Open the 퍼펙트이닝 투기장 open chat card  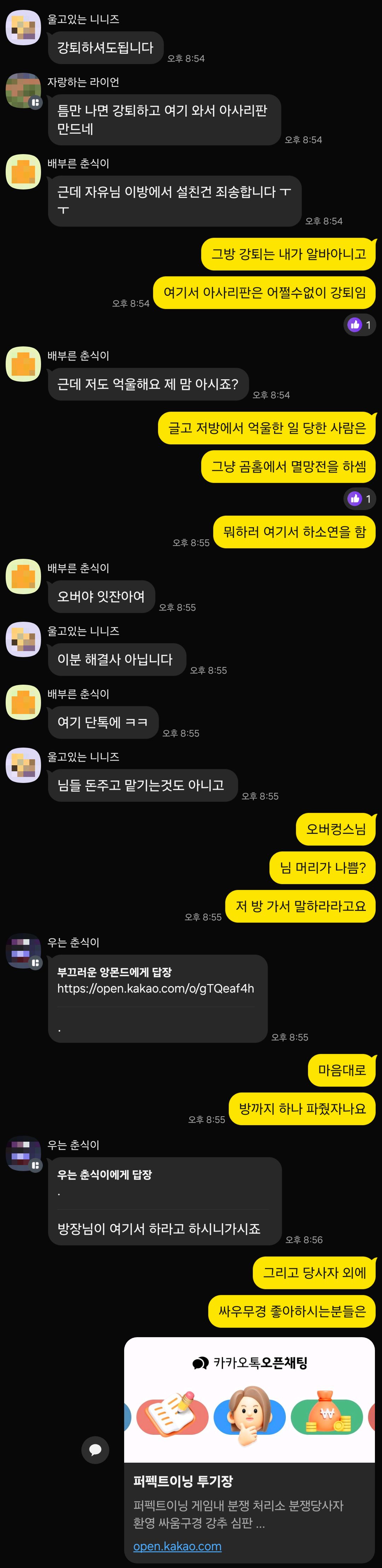[x=249, y=1481]
